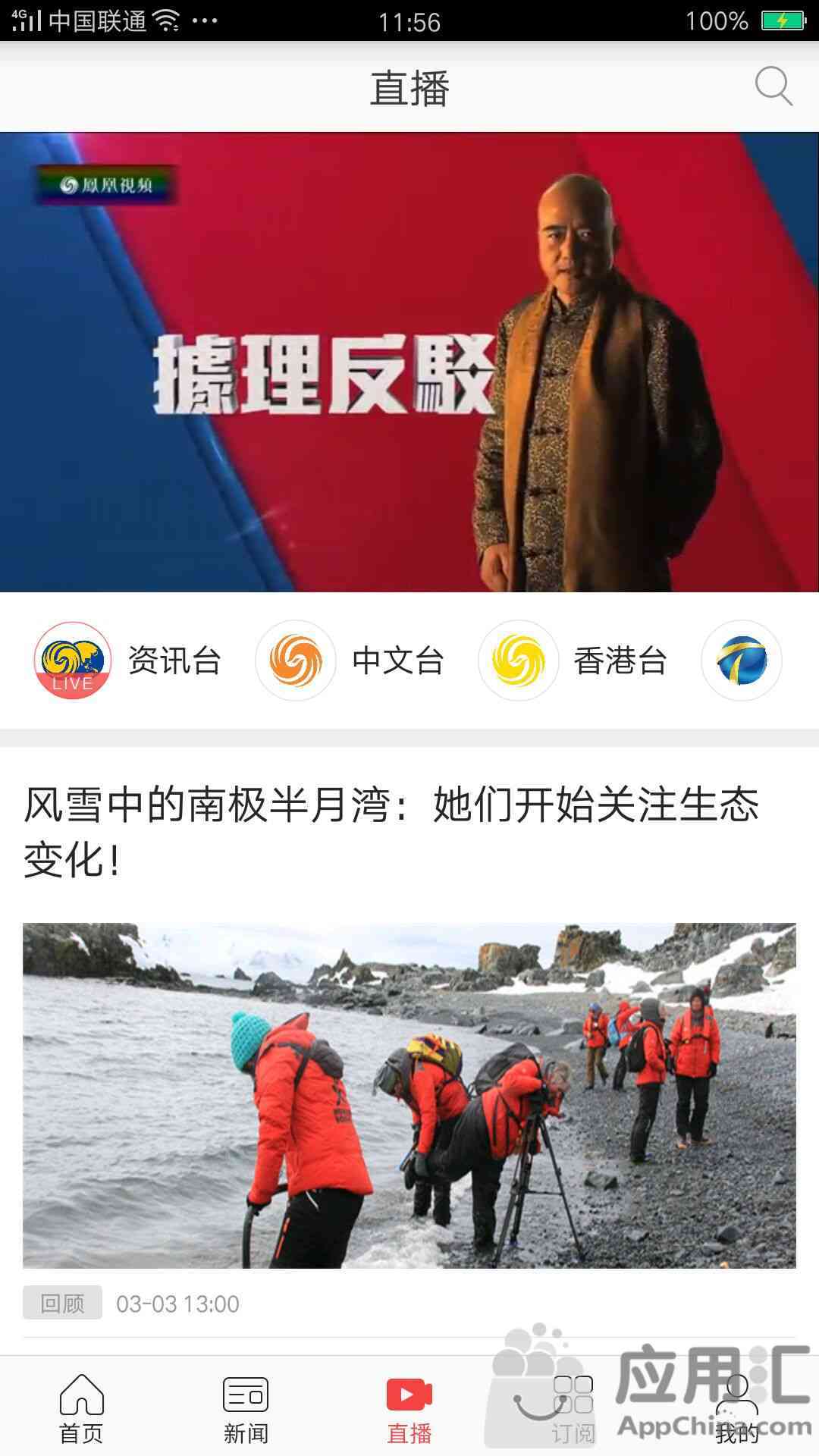This screenshot has width=819, height=1456.
Task: Switch to the 香港台 channel
Action: (573, 661)
